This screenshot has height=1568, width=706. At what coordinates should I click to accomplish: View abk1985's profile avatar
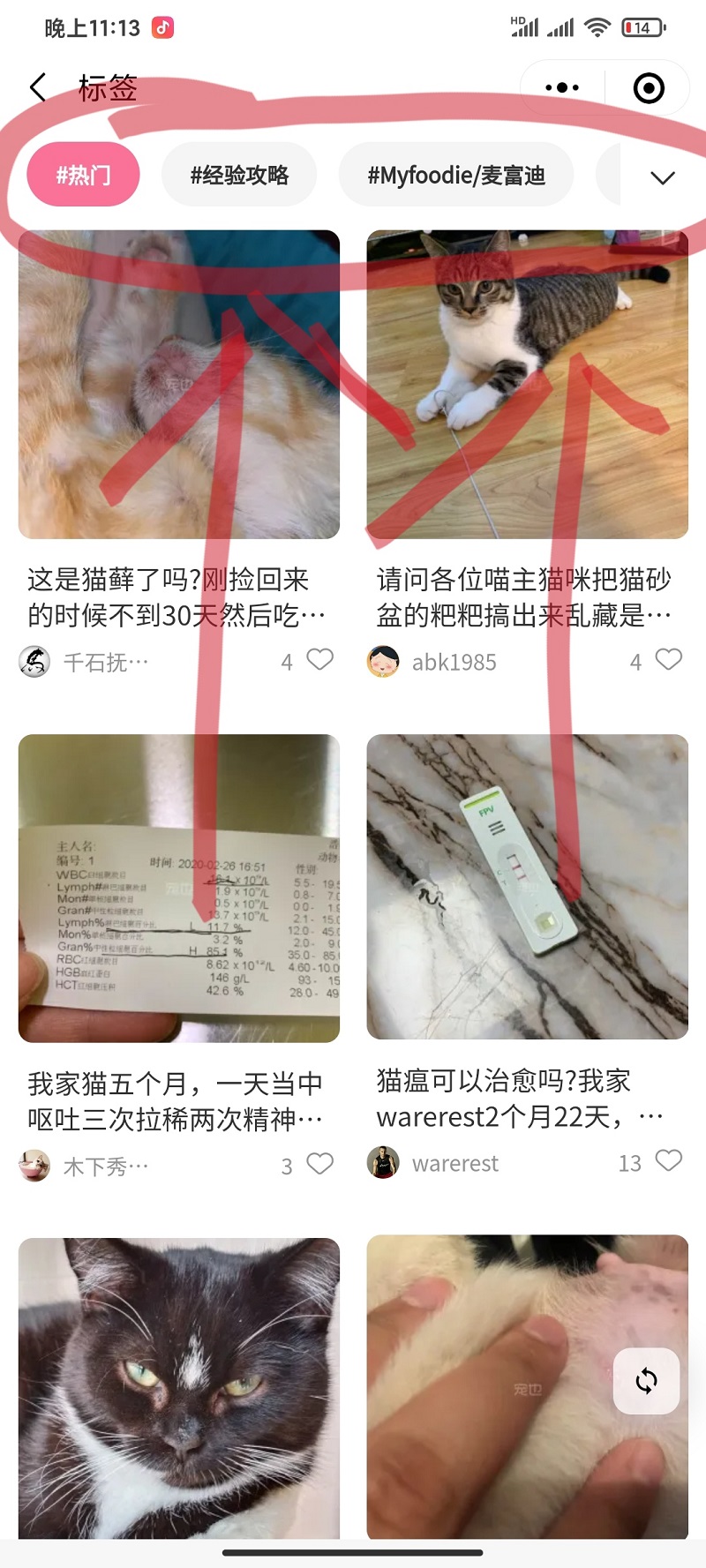click(x=383, y=662)
